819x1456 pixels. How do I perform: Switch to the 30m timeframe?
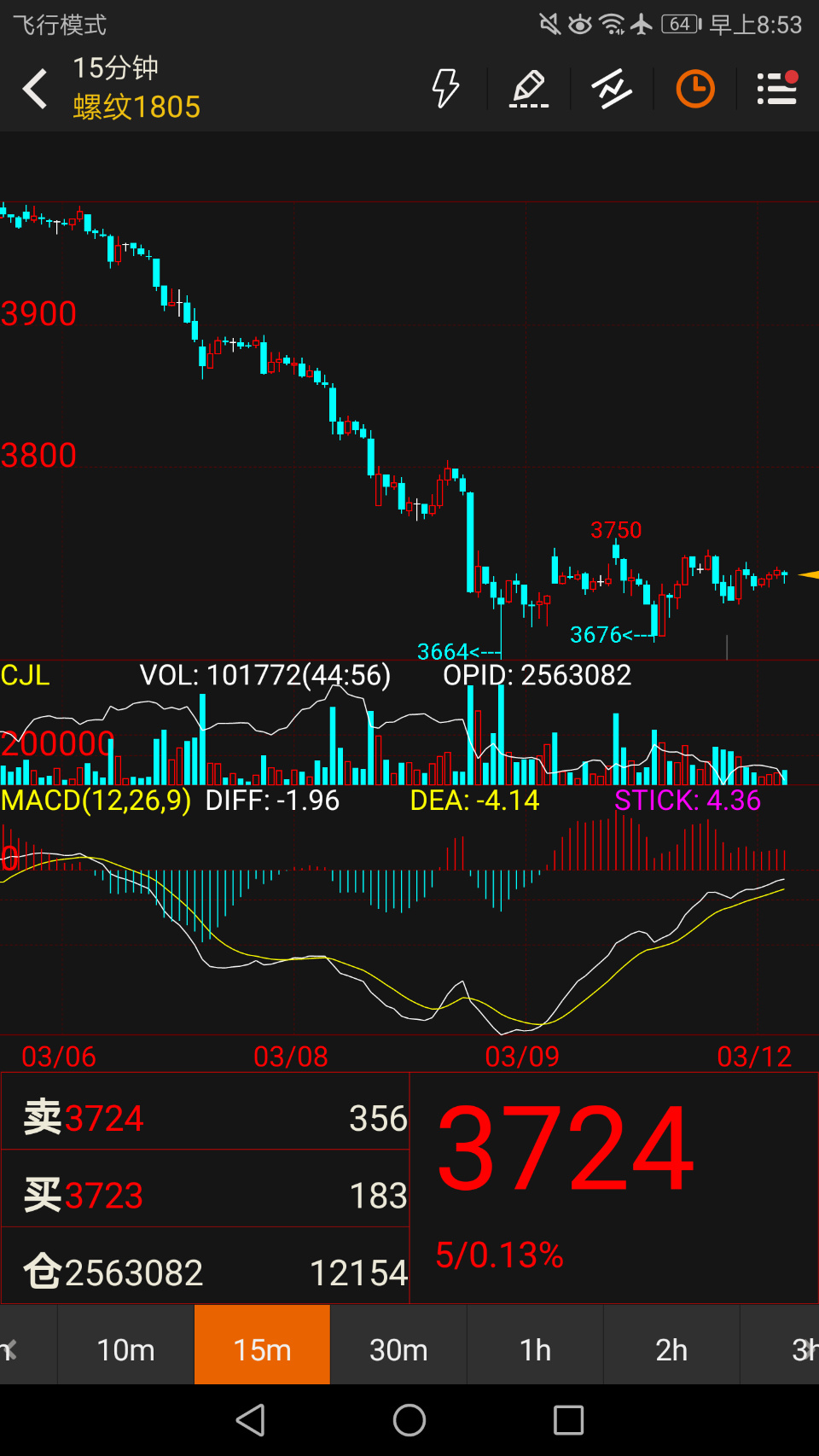tap(398, 1350)
